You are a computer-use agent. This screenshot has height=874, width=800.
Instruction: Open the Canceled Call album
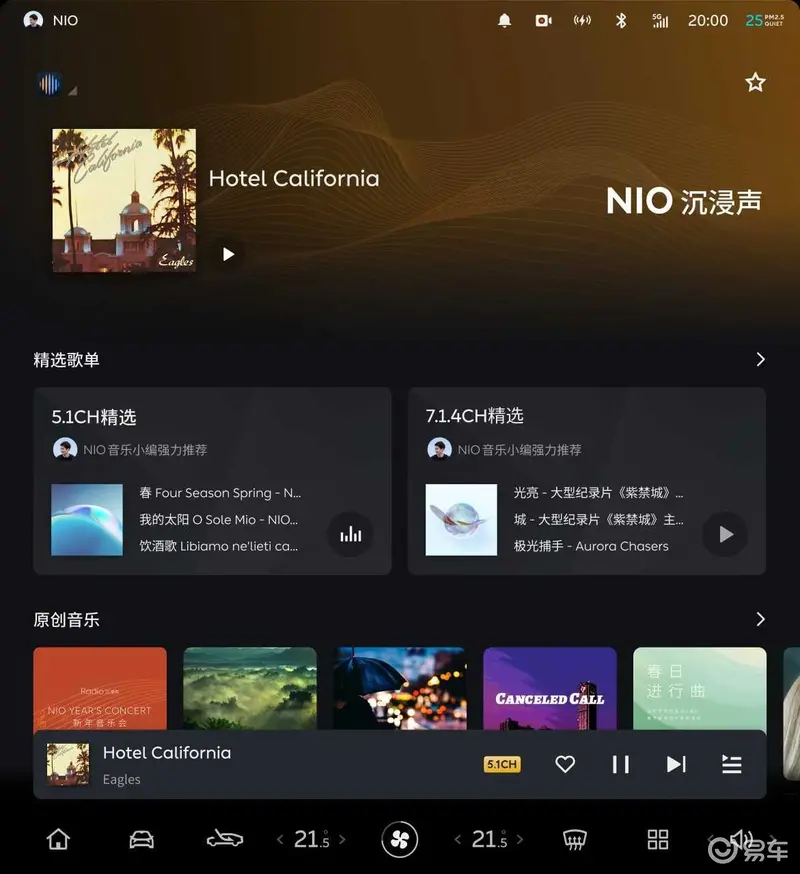tap(550, 689)
